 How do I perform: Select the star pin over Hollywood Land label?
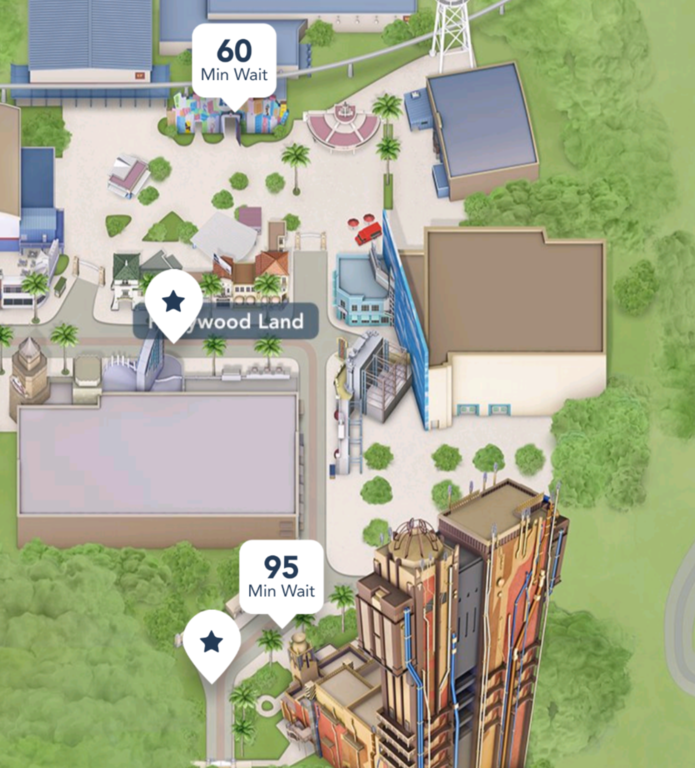pos(174,300)
